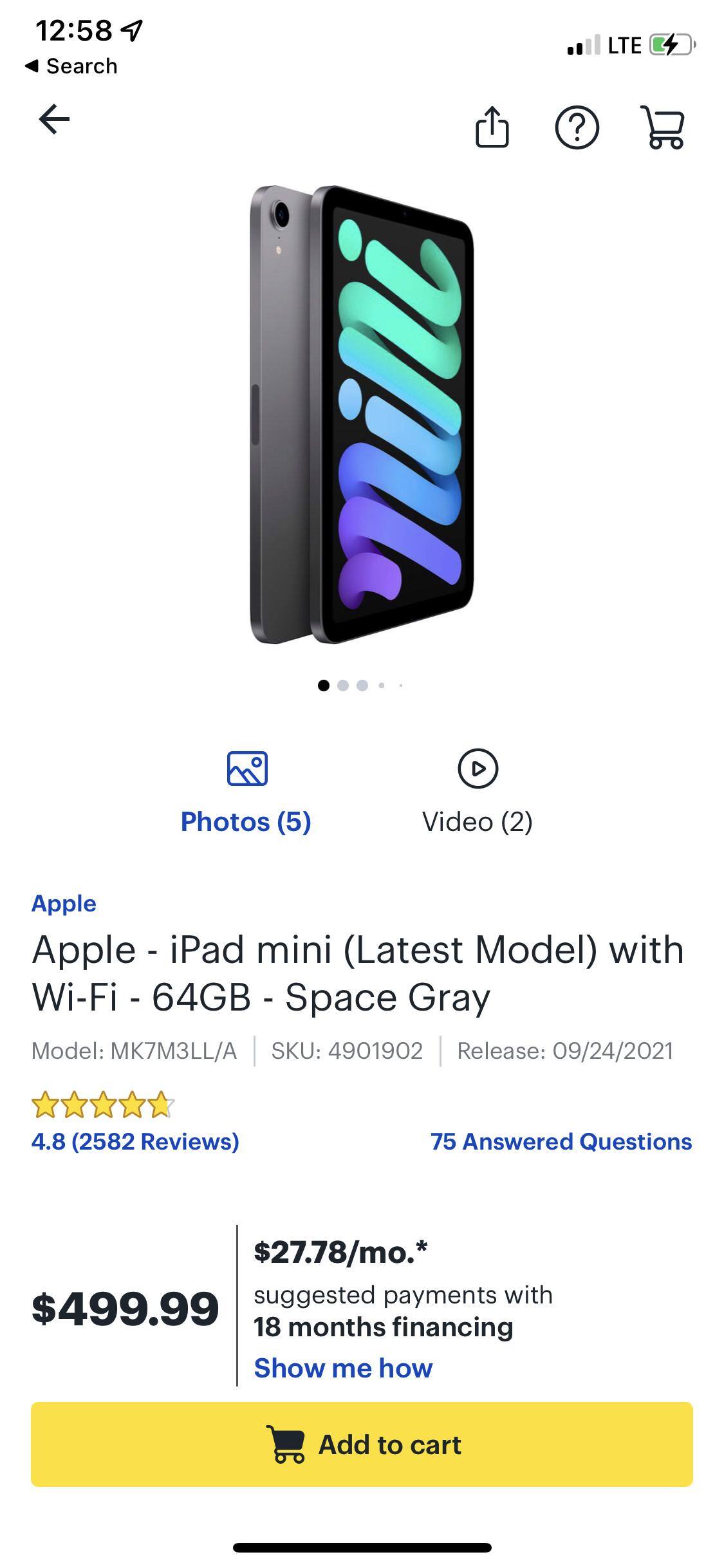This screenshot has height=1568, width=724.
Task: Select the first filled carousel dot
Action: coord(324,686)
